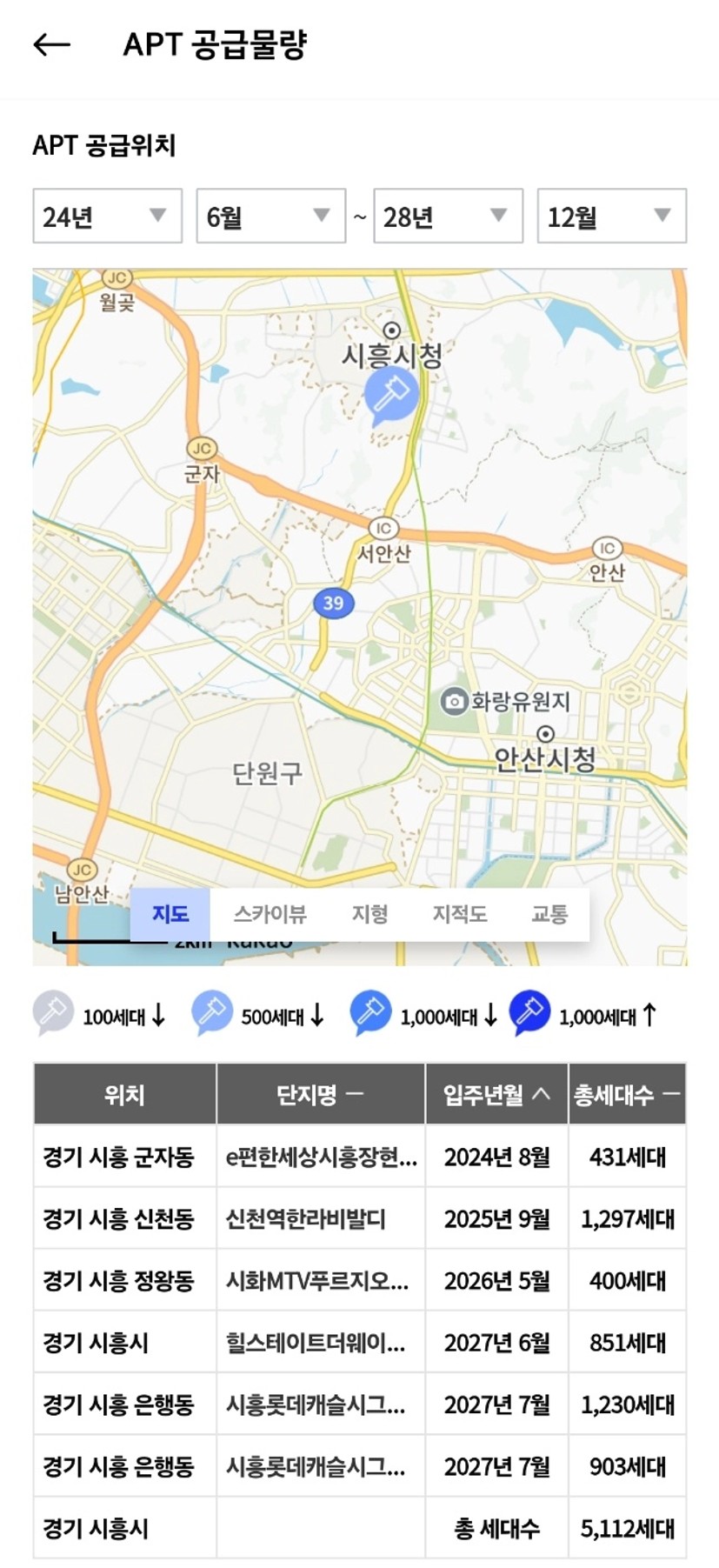Tap the apartment marker near 시흥시청
The image size is (719, 1568).
click(390, 396)
